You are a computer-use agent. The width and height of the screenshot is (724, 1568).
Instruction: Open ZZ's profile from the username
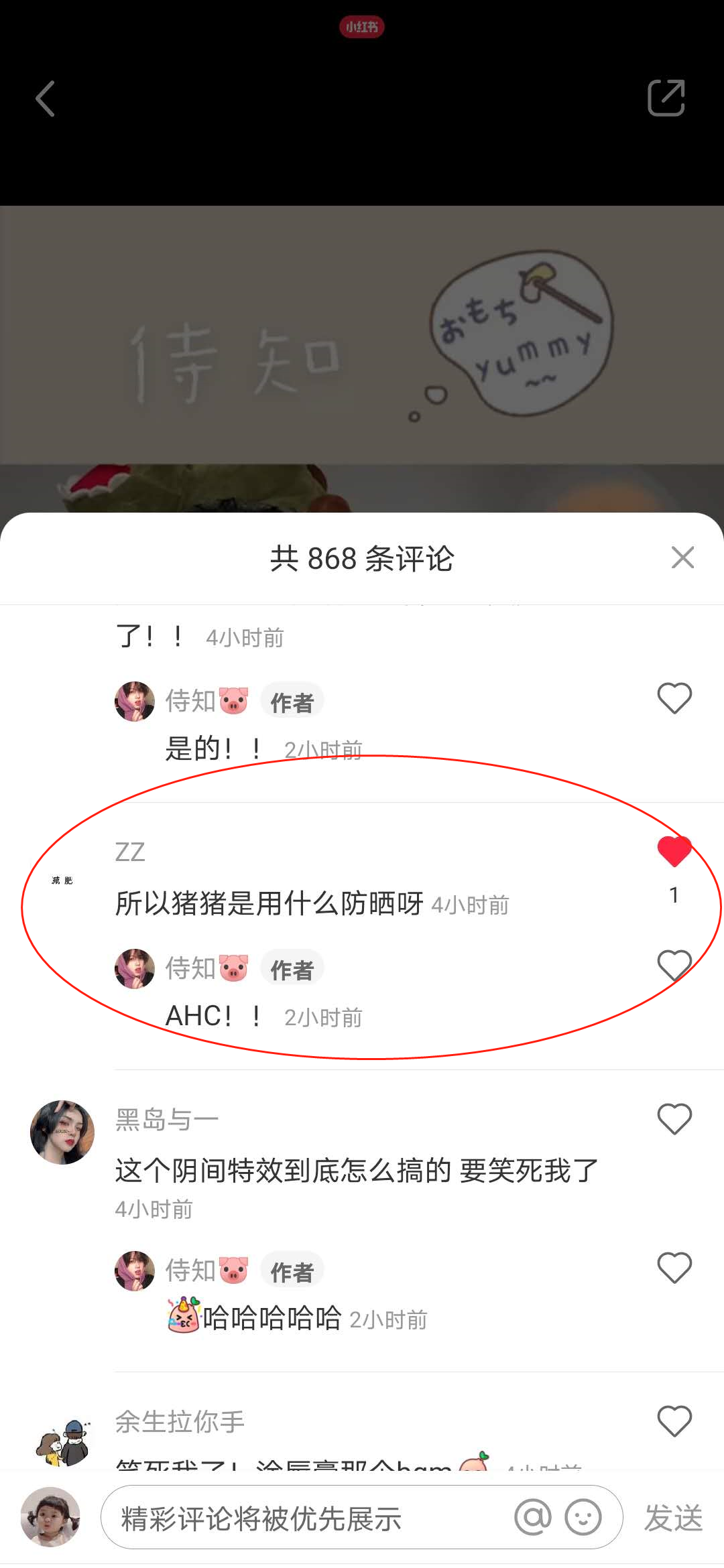[x=130, y=852]
